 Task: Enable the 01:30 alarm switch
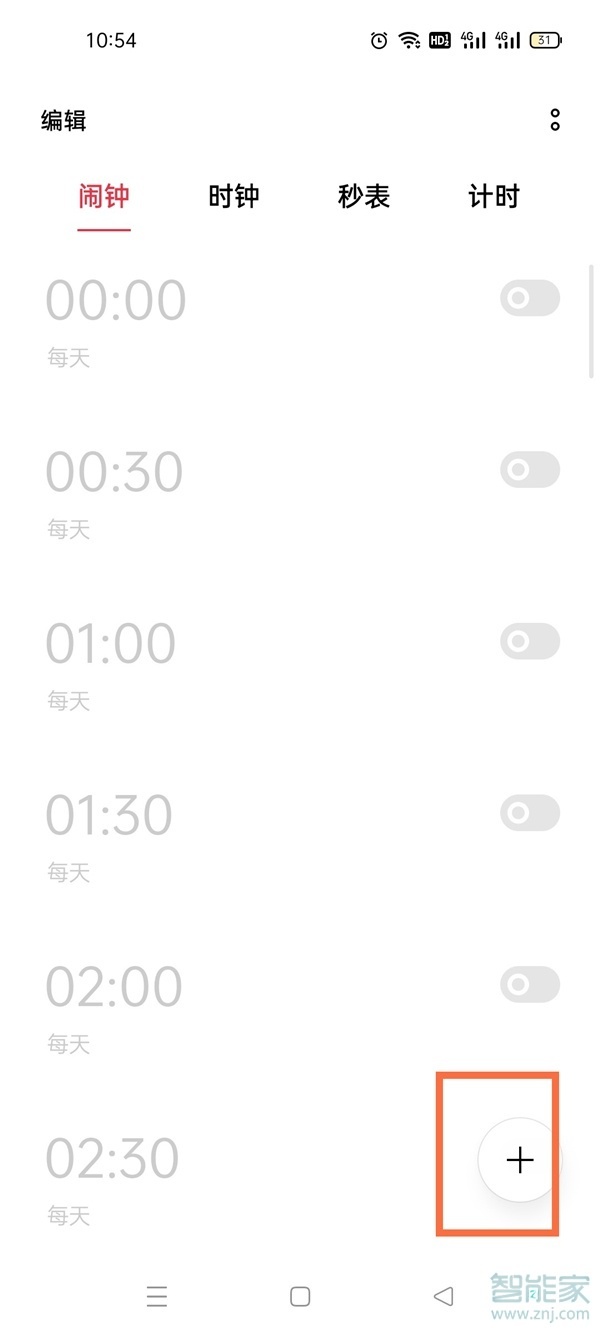(x=530, y=813)
